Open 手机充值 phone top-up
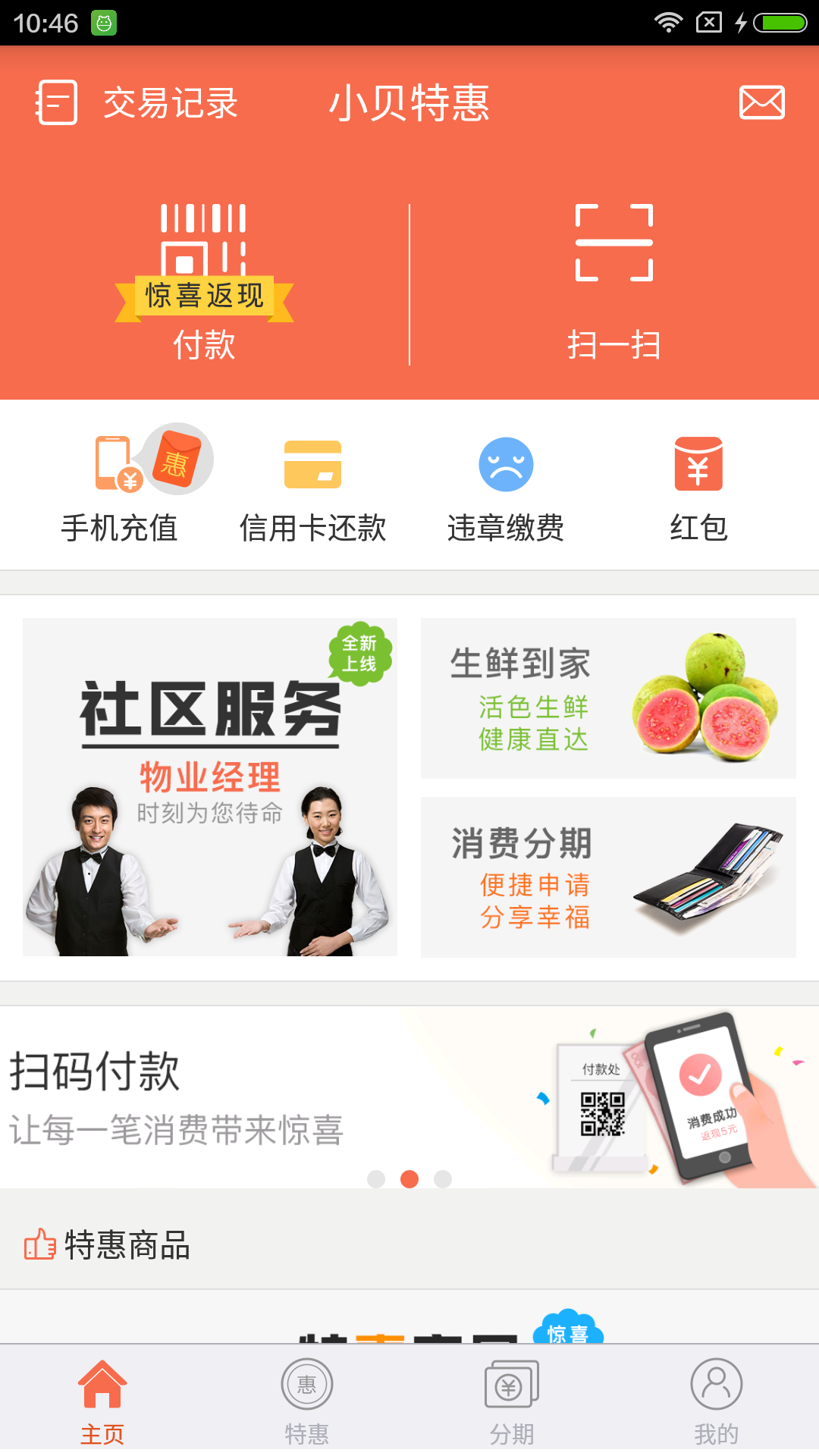 click(x=119, y=485)
